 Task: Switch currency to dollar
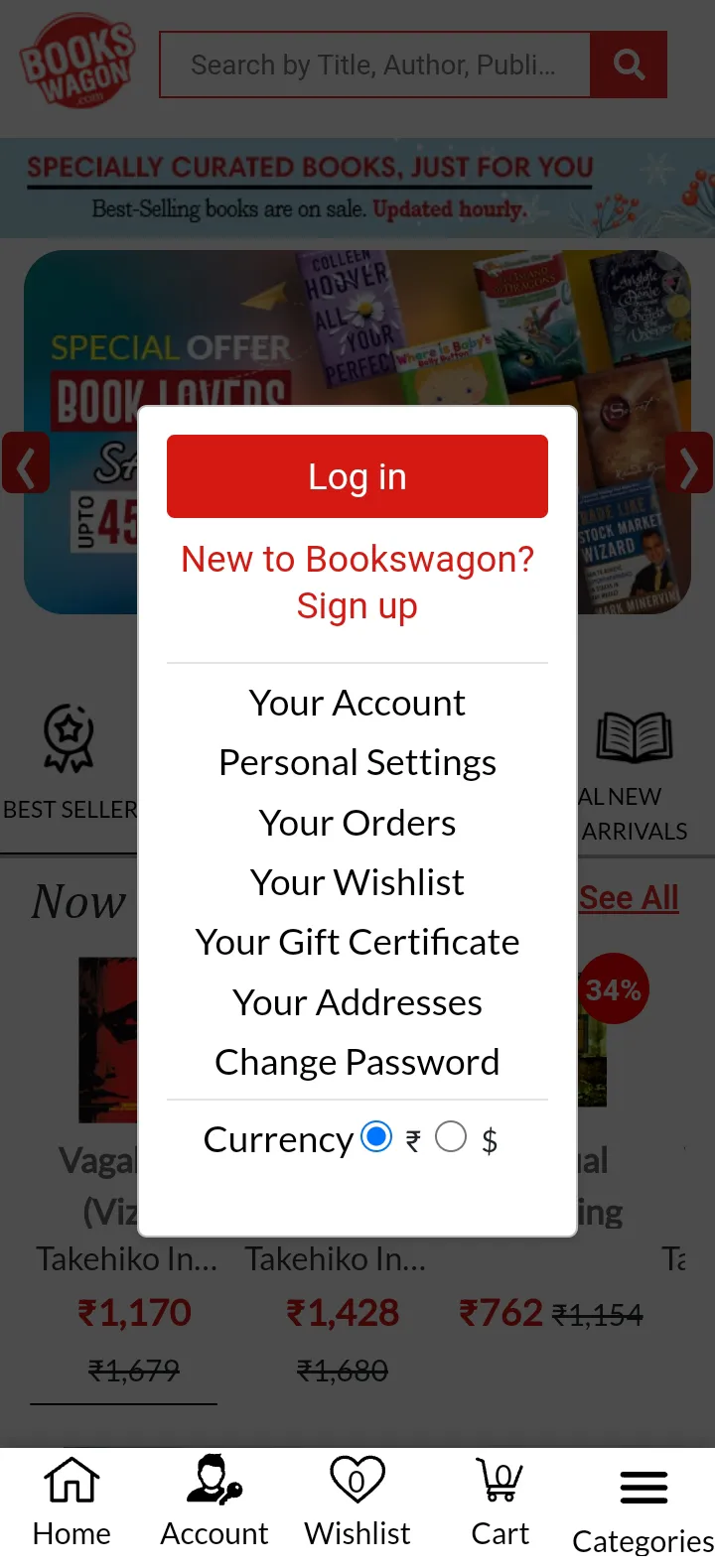pos(451,1136)
